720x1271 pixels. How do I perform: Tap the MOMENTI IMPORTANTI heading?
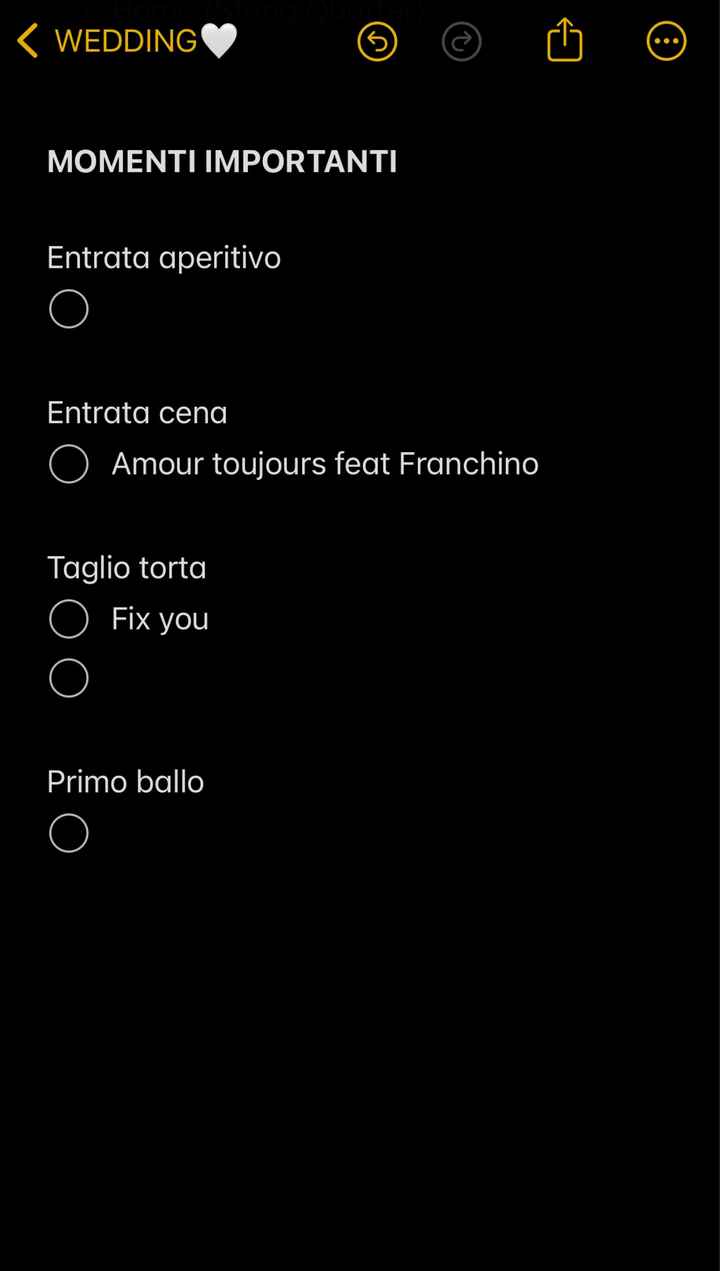(222, 160)
